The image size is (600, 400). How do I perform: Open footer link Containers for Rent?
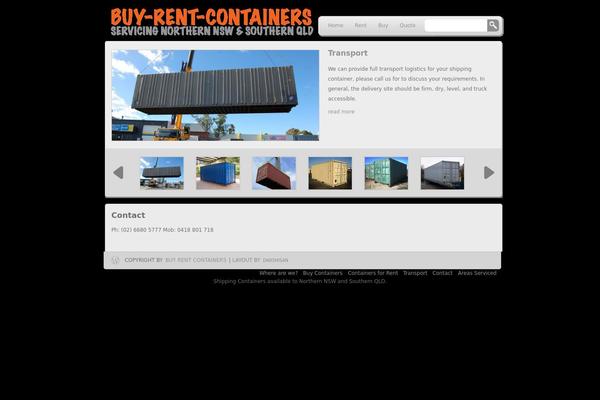pos(373,273)
